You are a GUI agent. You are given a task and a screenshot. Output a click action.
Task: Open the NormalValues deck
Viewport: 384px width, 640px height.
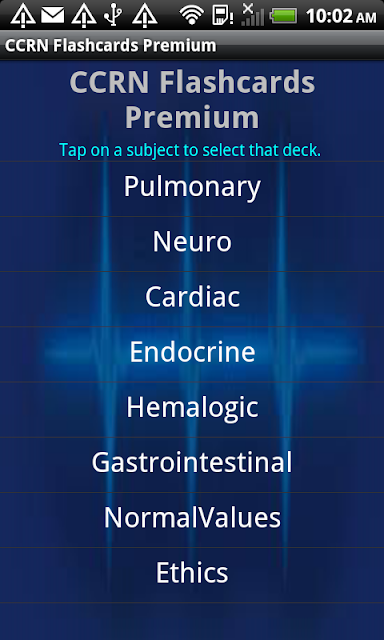click(192, 520)
